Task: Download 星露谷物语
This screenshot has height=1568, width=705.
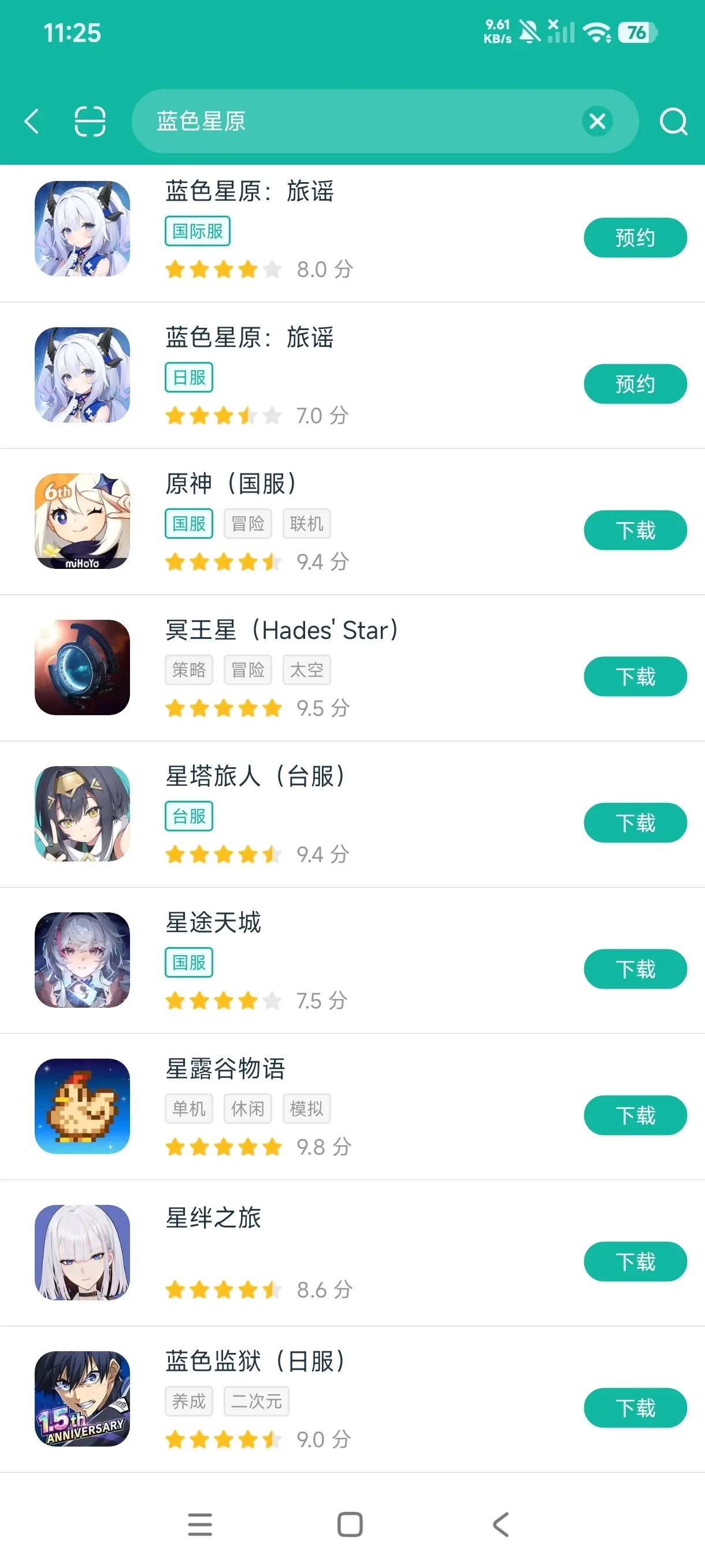Action: coord(635,1115)
